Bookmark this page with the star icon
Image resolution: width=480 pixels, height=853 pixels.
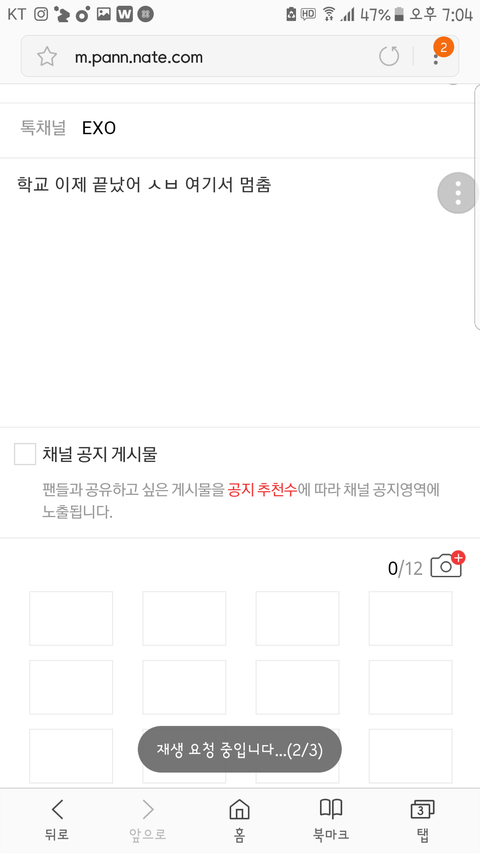tap(47, 57)
